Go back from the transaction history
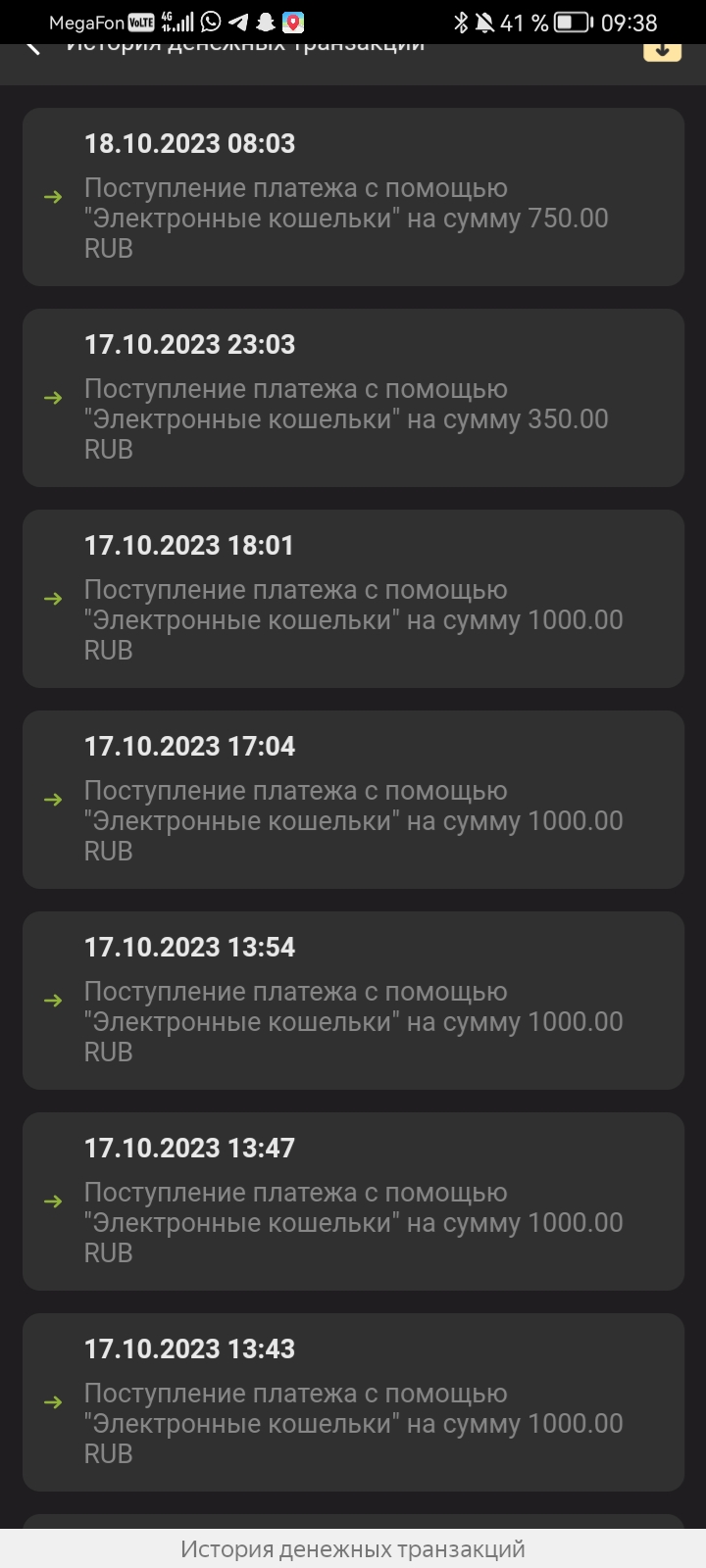706x1568 pixels. (33, 46)
